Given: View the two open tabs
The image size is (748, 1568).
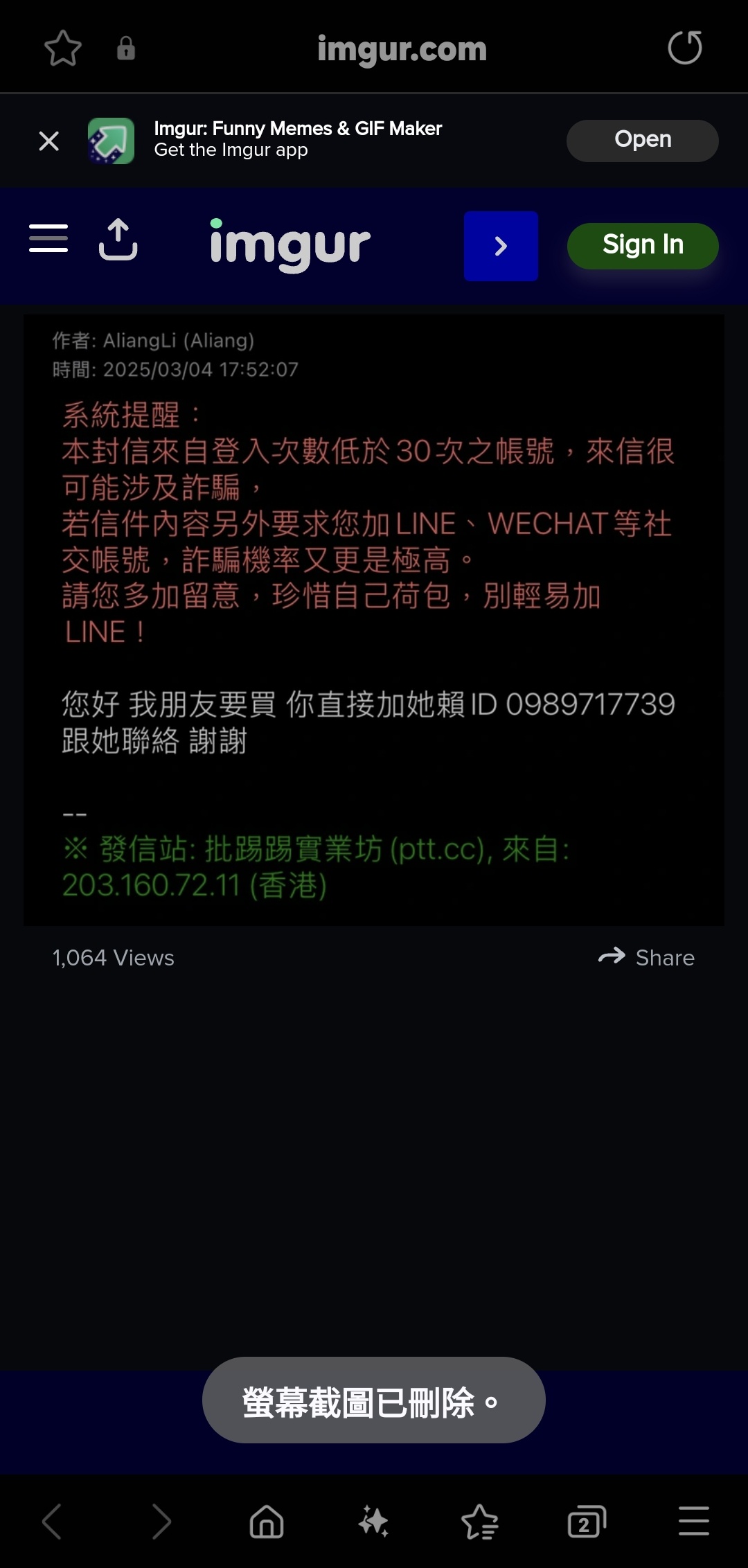Looking at the screenshot, I should (x=587, y=1522).
